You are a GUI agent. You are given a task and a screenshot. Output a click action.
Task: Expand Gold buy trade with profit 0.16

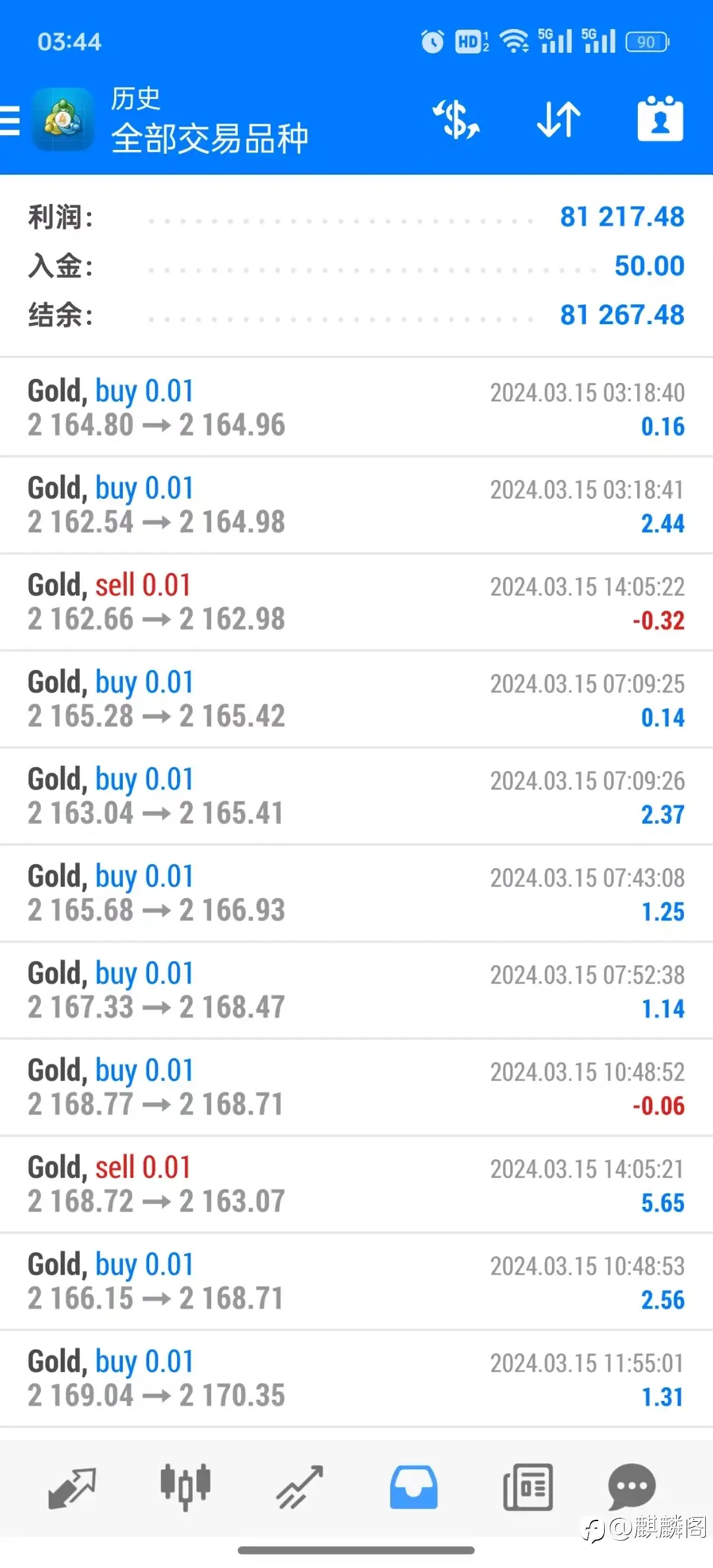pos(356,407)
